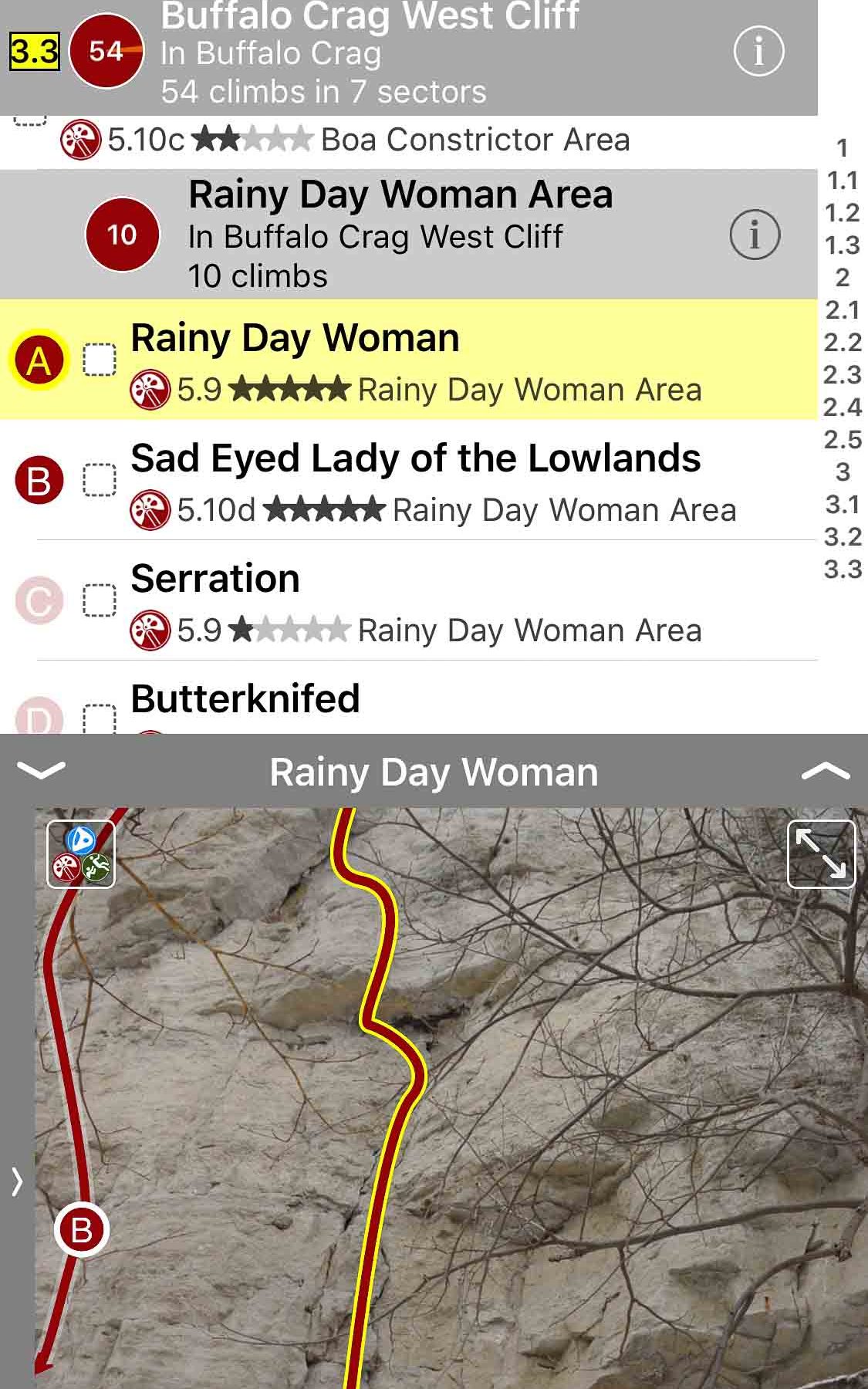
Task: Jump to section 1.1 in the index
Action: [842, 181]
